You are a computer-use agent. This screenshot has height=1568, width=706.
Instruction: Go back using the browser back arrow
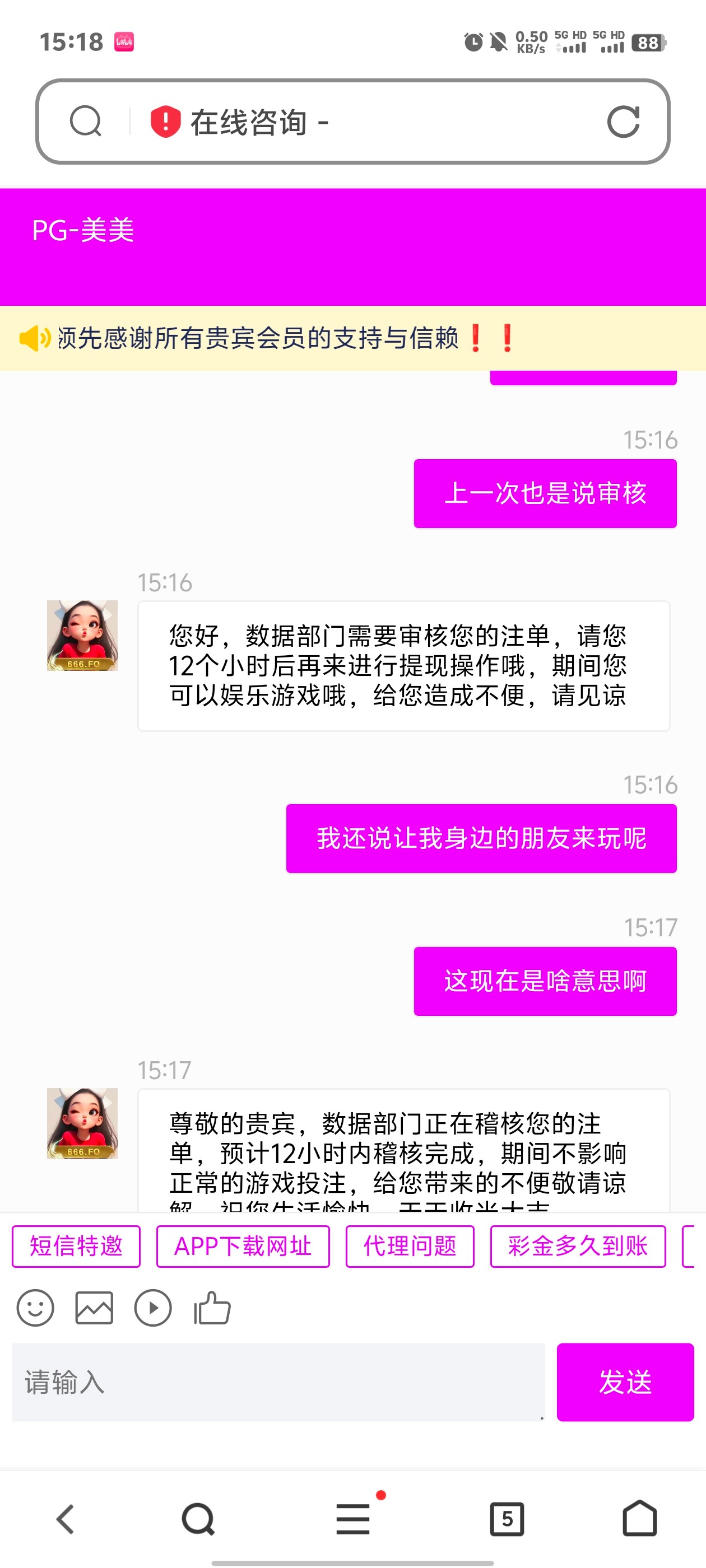coord(66,1519)
